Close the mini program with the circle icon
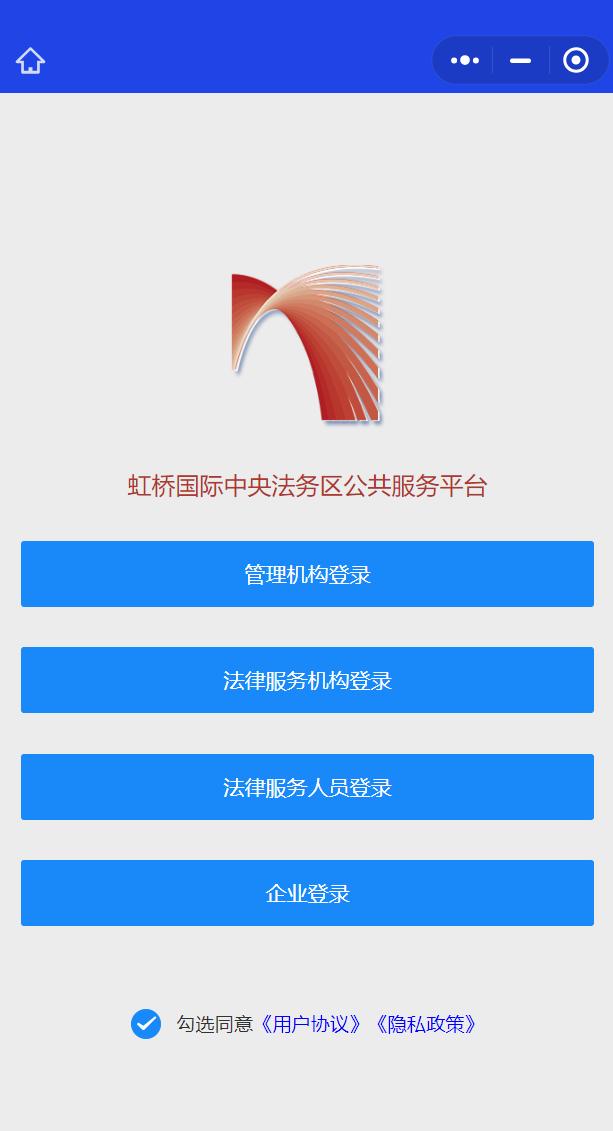 [576, 60]
